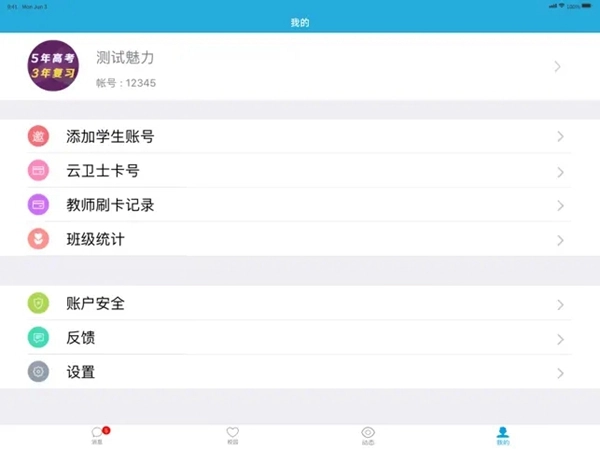Switch to the 动态 tab
This screenshot has height=450, width=600.
tap(368, 435)
